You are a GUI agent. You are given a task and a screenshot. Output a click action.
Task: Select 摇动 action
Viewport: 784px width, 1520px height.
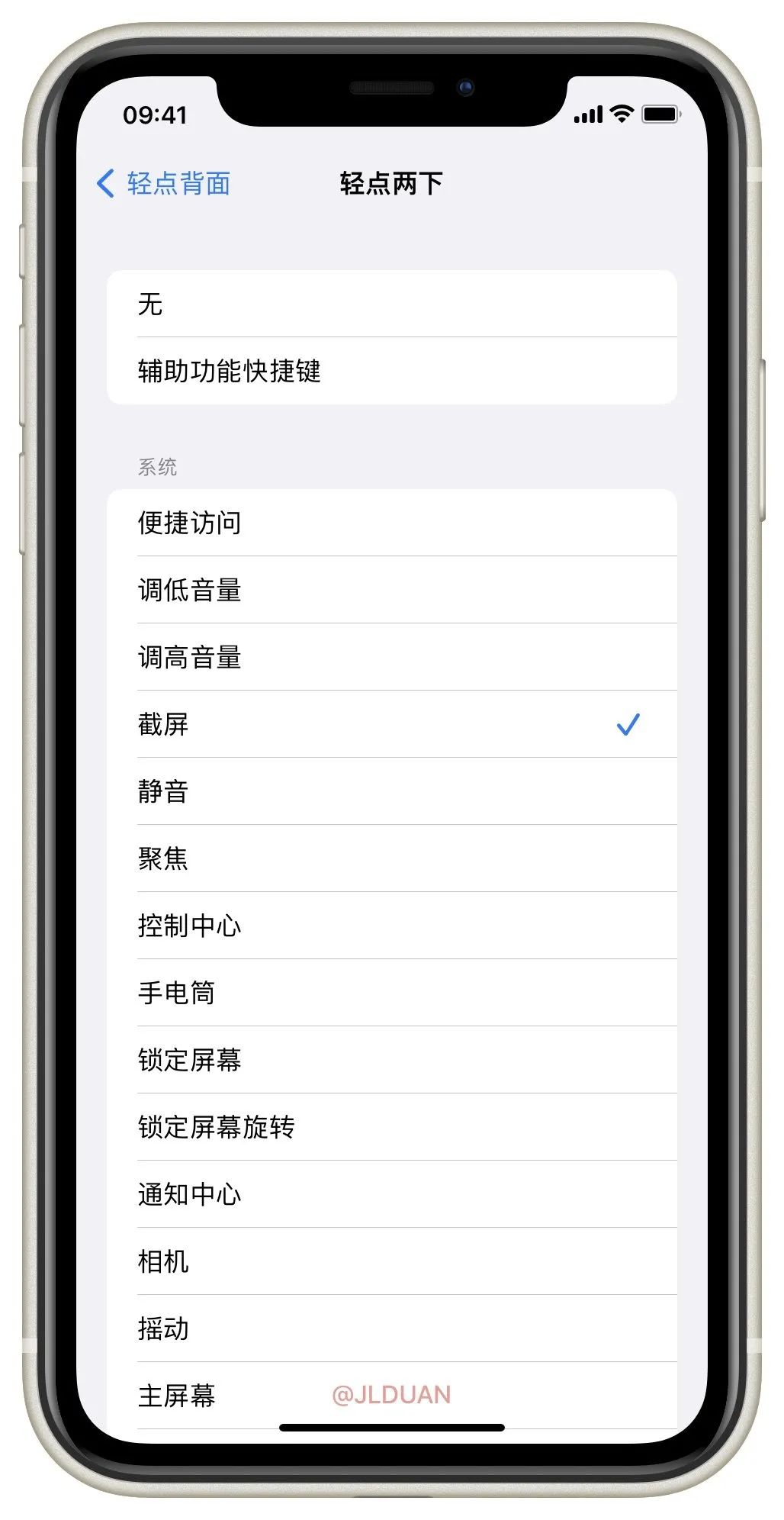pyautogui.click(x=390, y=1328)
